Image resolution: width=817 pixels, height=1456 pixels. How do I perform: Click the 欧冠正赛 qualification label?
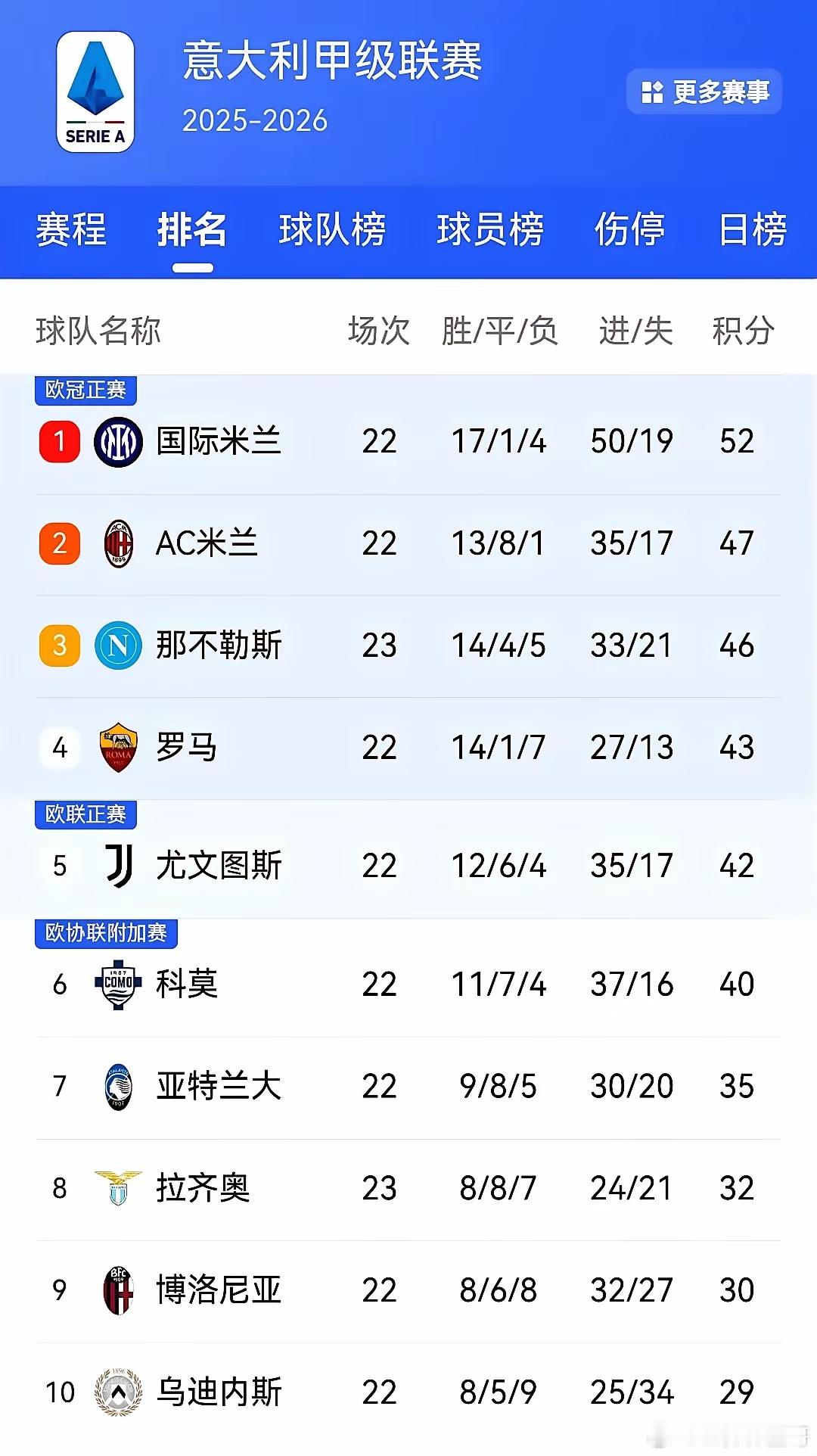click(85, 391)
